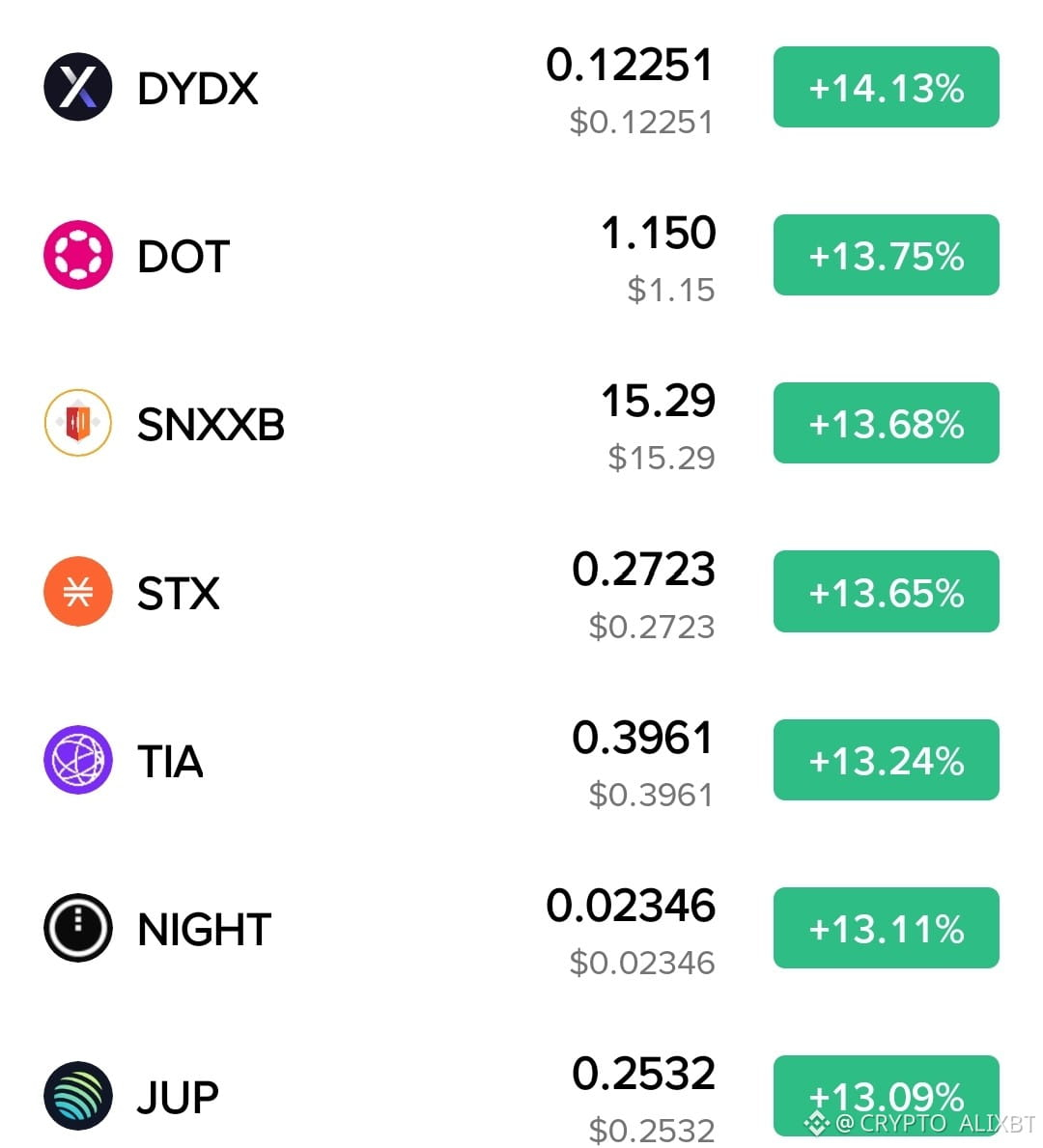Tap the +13.24% change badge for TIA
The image size is (1043, 1148).
[x=887, y=760]
